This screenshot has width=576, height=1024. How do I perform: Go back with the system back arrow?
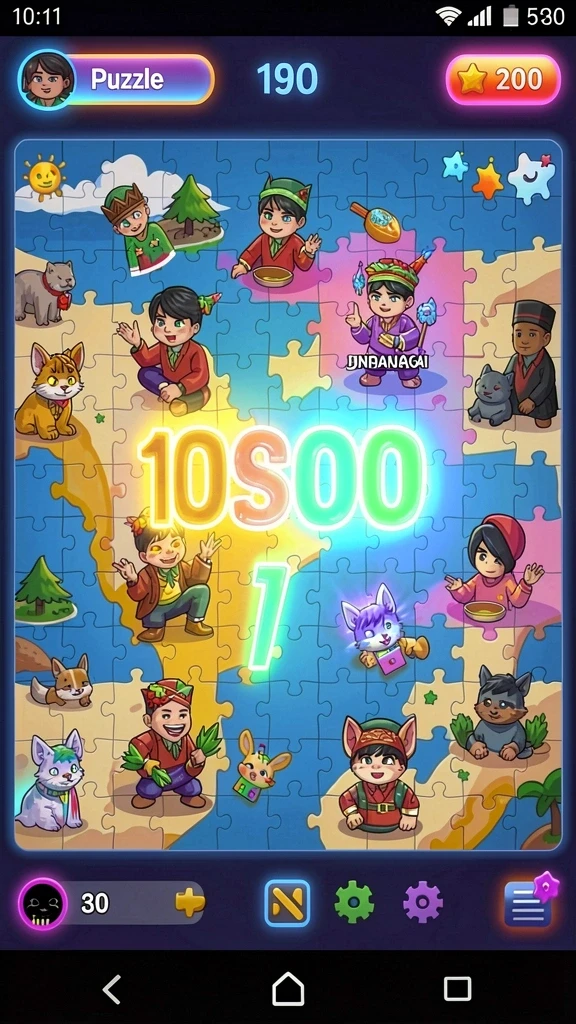112,989
